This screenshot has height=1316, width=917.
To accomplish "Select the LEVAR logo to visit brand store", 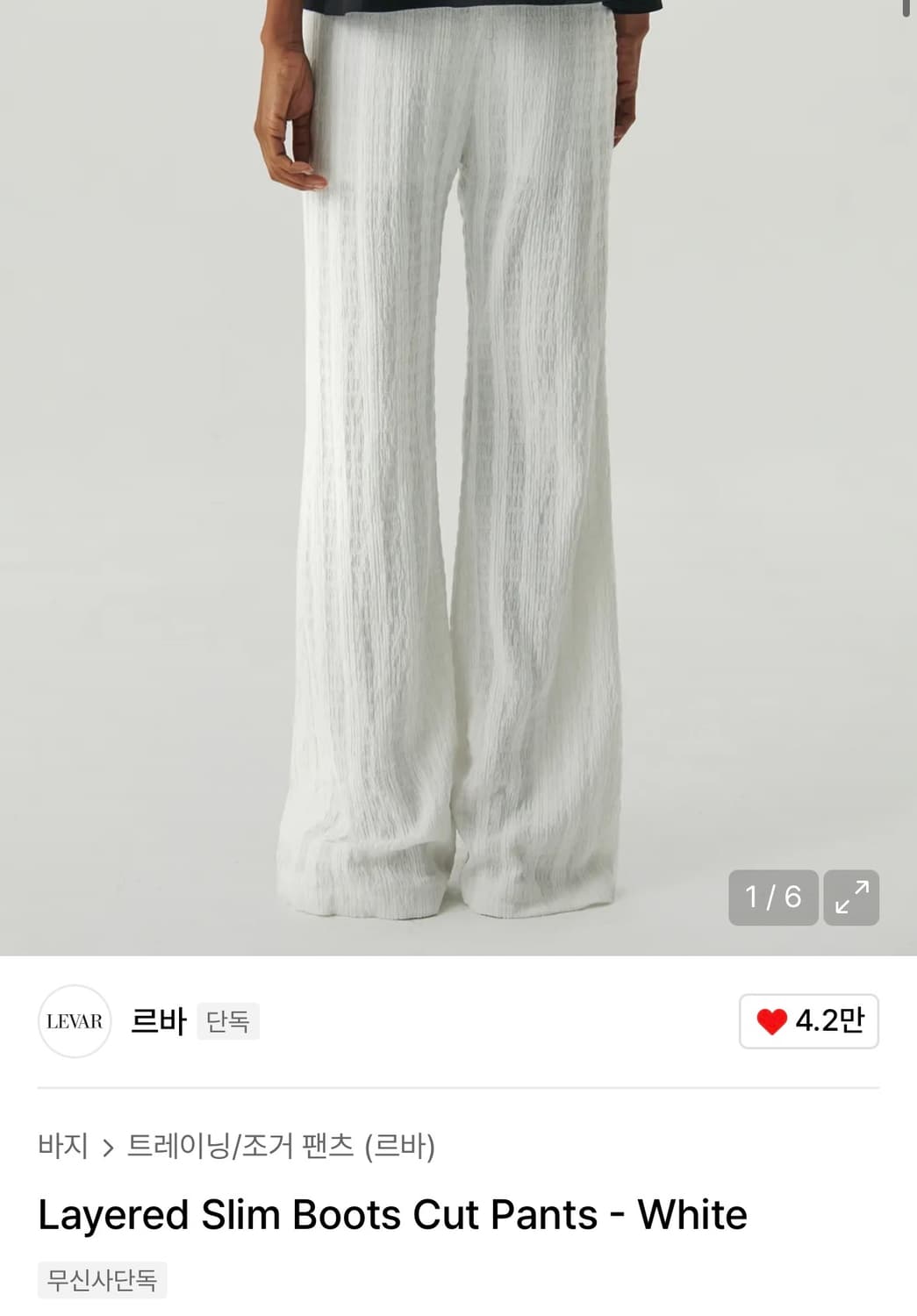I will [x=74, y=1021].
